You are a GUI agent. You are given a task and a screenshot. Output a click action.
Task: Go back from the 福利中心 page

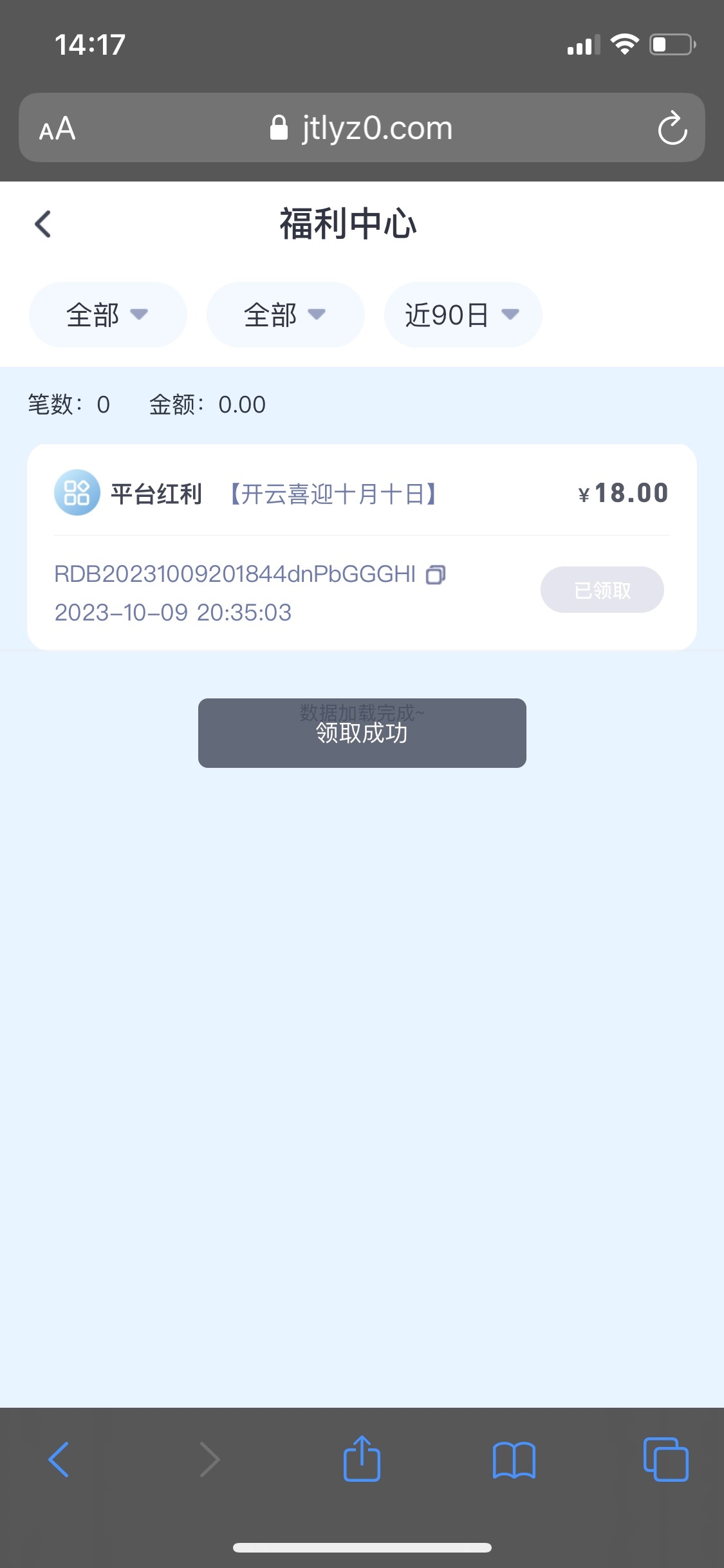[43, 224]
